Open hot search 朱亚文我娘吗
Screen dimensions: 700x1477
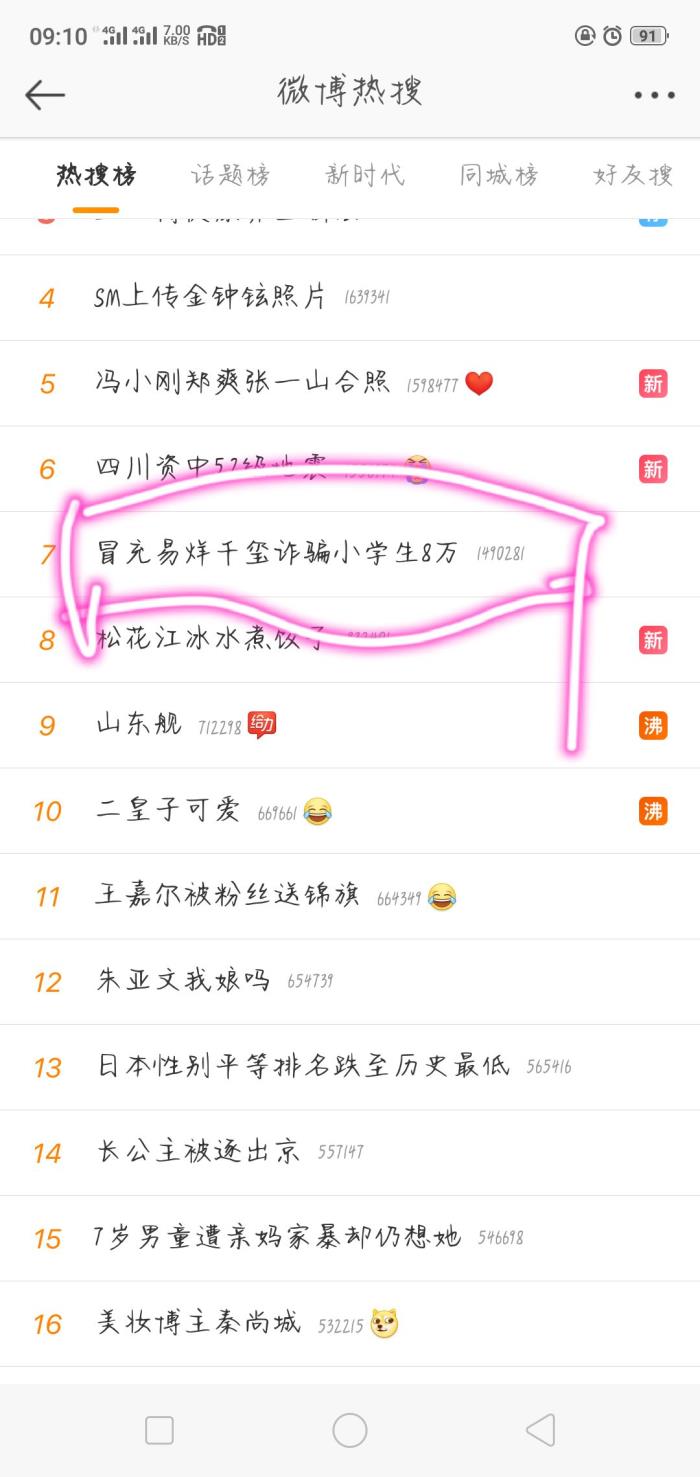tap(183, 981)
